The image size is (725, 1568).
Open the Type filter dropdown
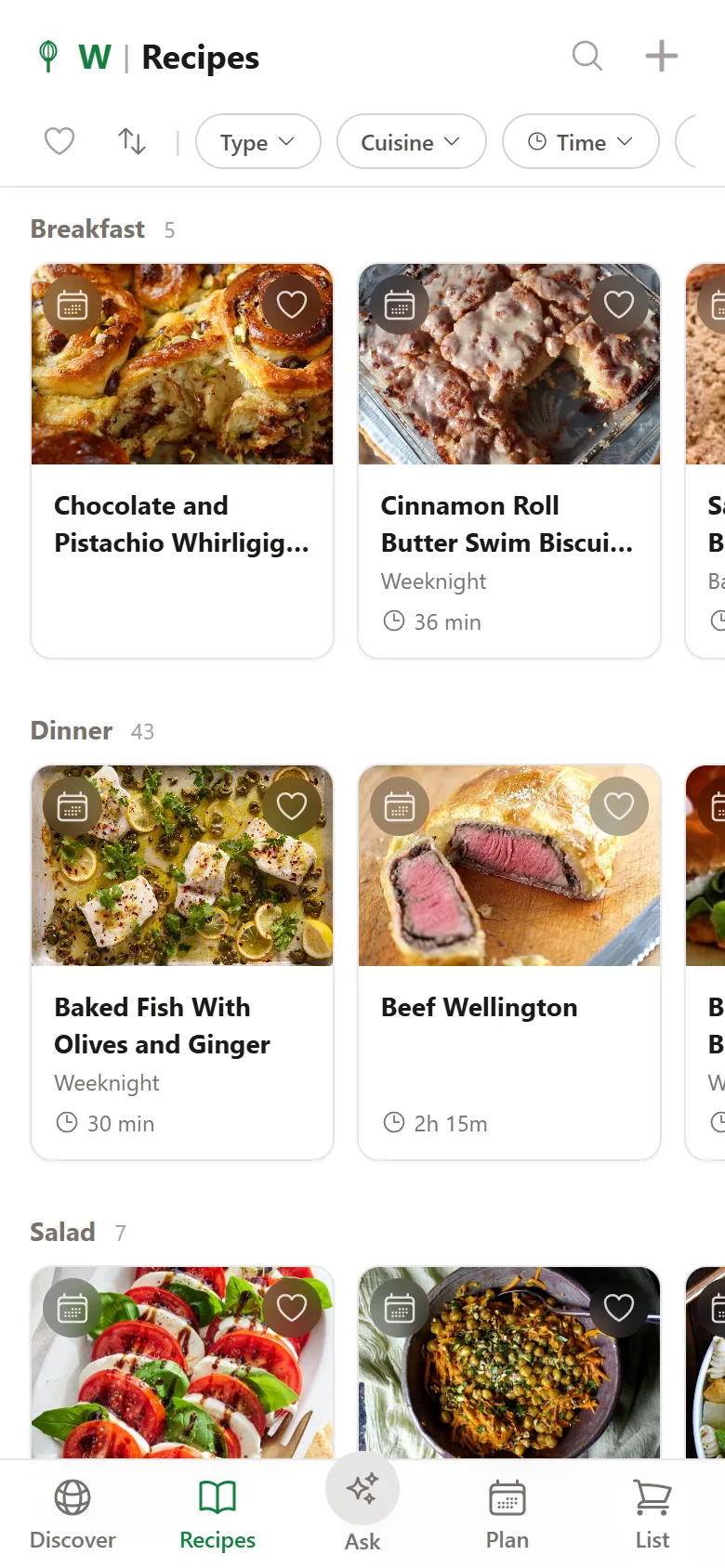click(x=258, y=141)
